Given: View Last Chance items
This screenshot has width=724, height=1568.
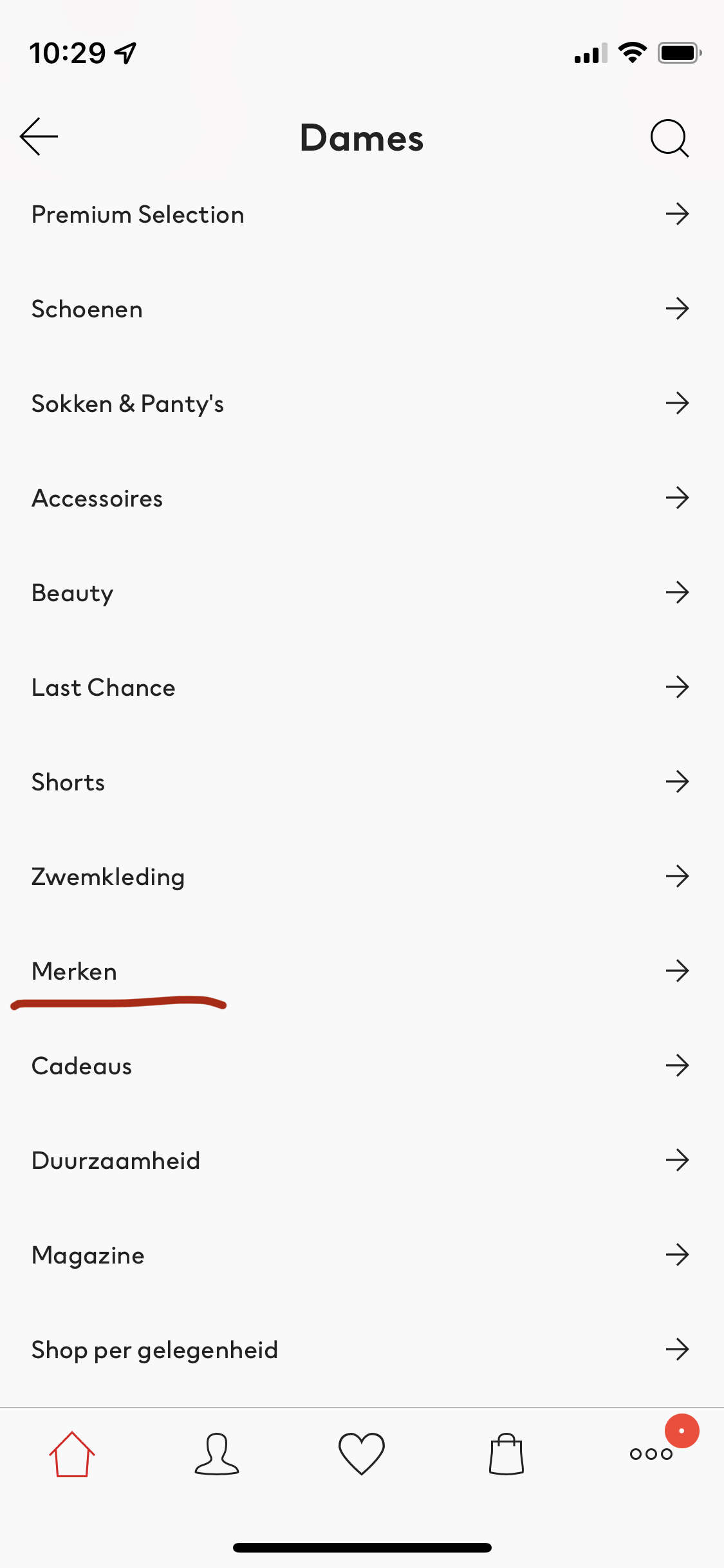Looking at the screenshot, I should point(362,687).
